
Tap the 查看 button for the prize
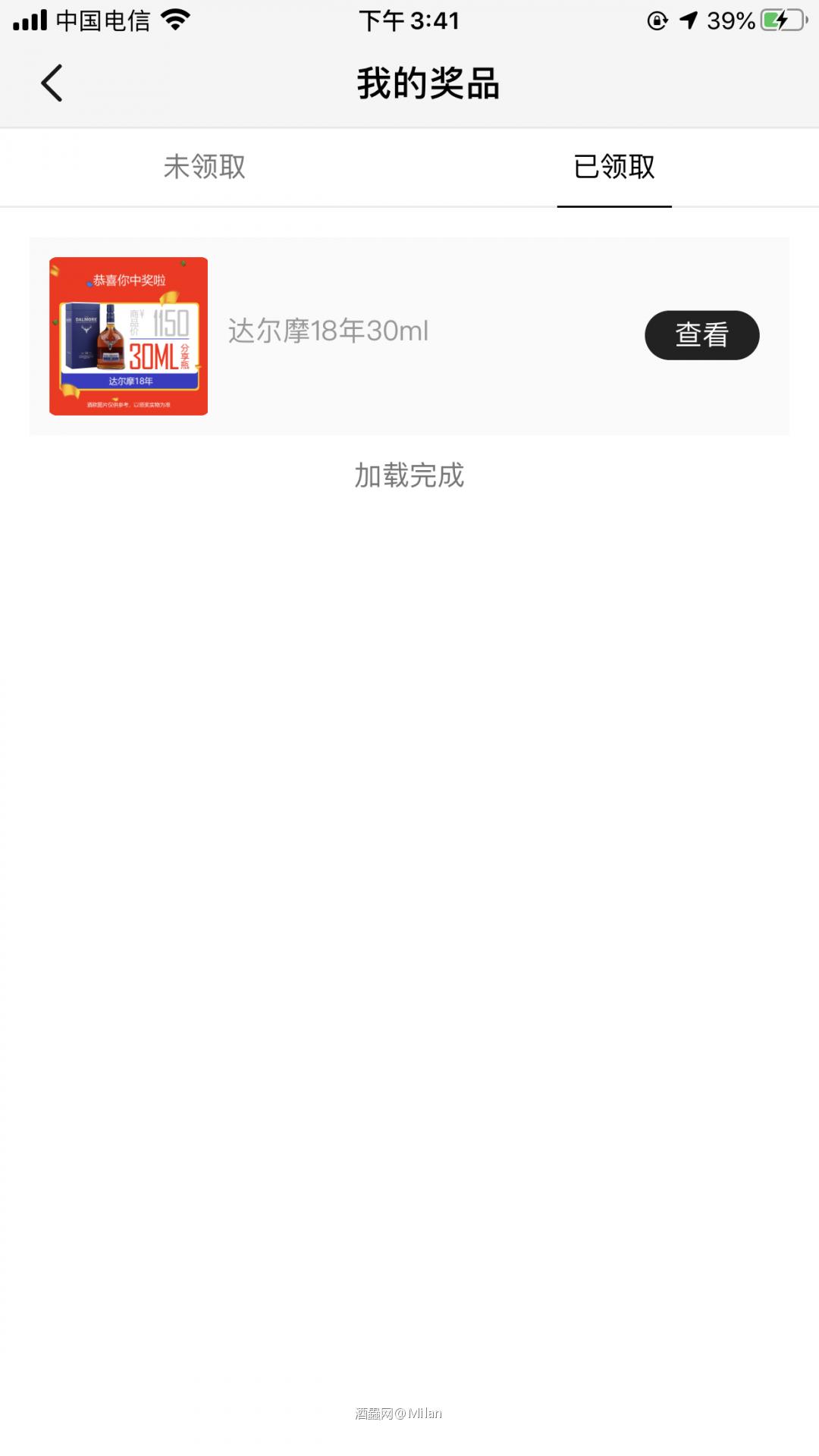coord(701,334)
